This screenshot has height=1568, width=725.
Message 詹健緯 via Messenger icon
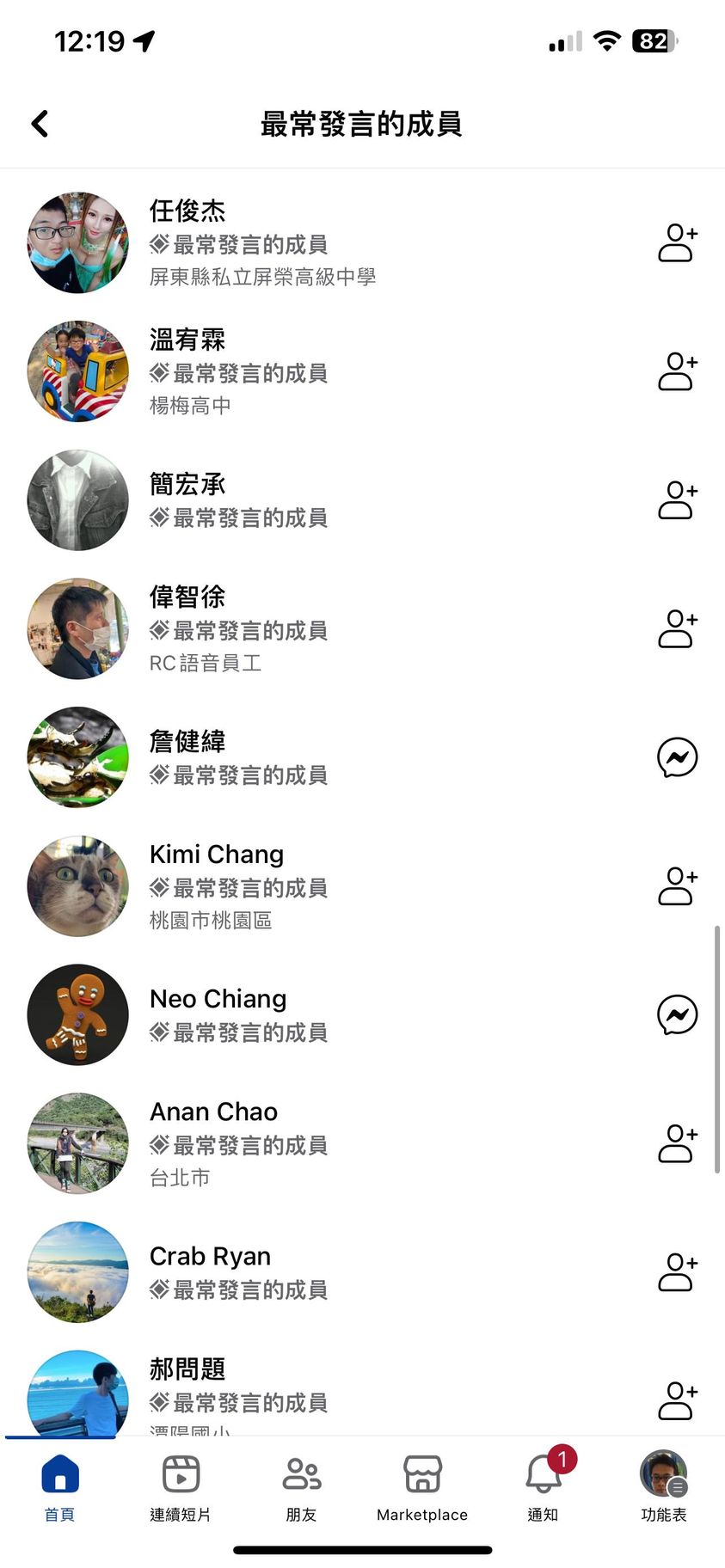tap(677, 757)
